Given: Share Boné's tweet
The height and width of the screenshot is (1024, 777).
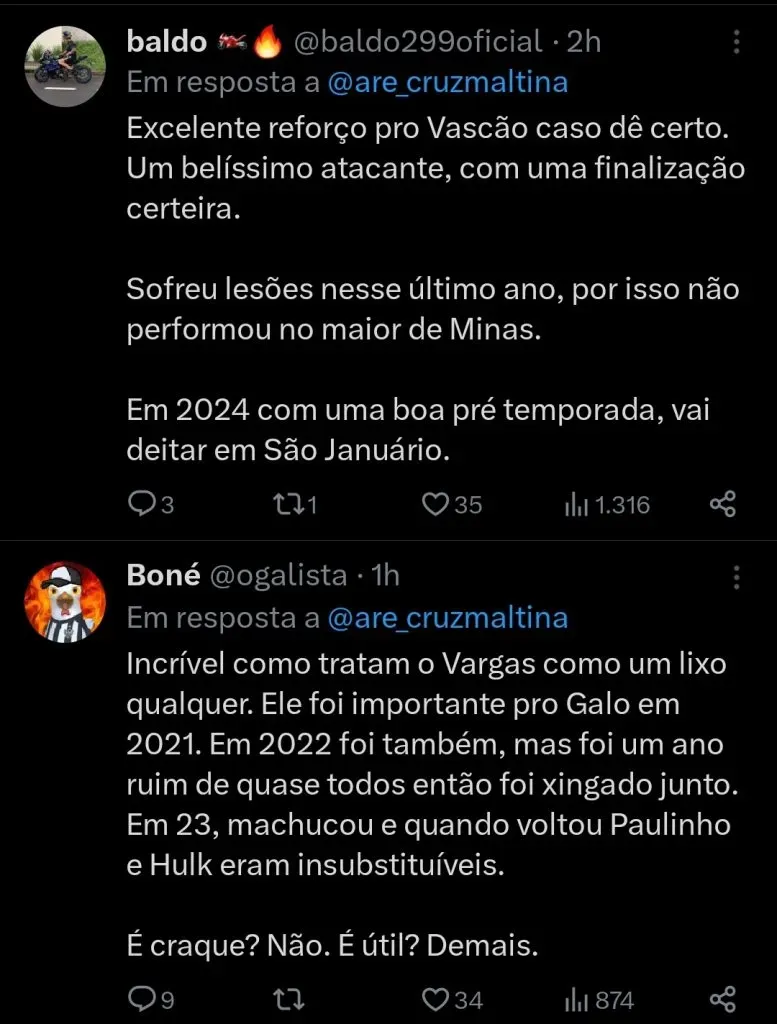Looking at the screenshot, I should [722, 998].
